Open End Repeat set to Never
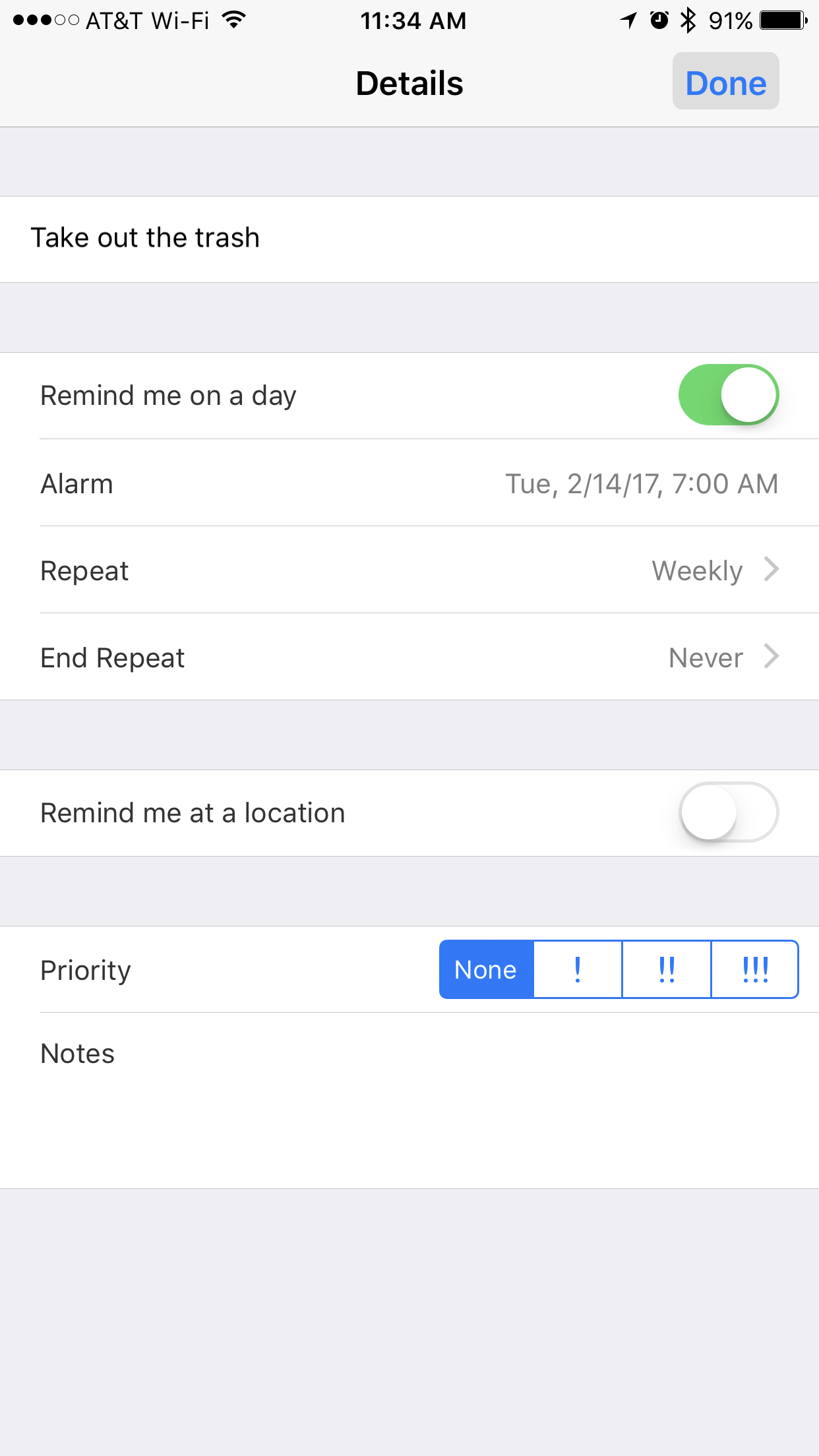This screenshot has width=819, height=1456. click(409, 657)
